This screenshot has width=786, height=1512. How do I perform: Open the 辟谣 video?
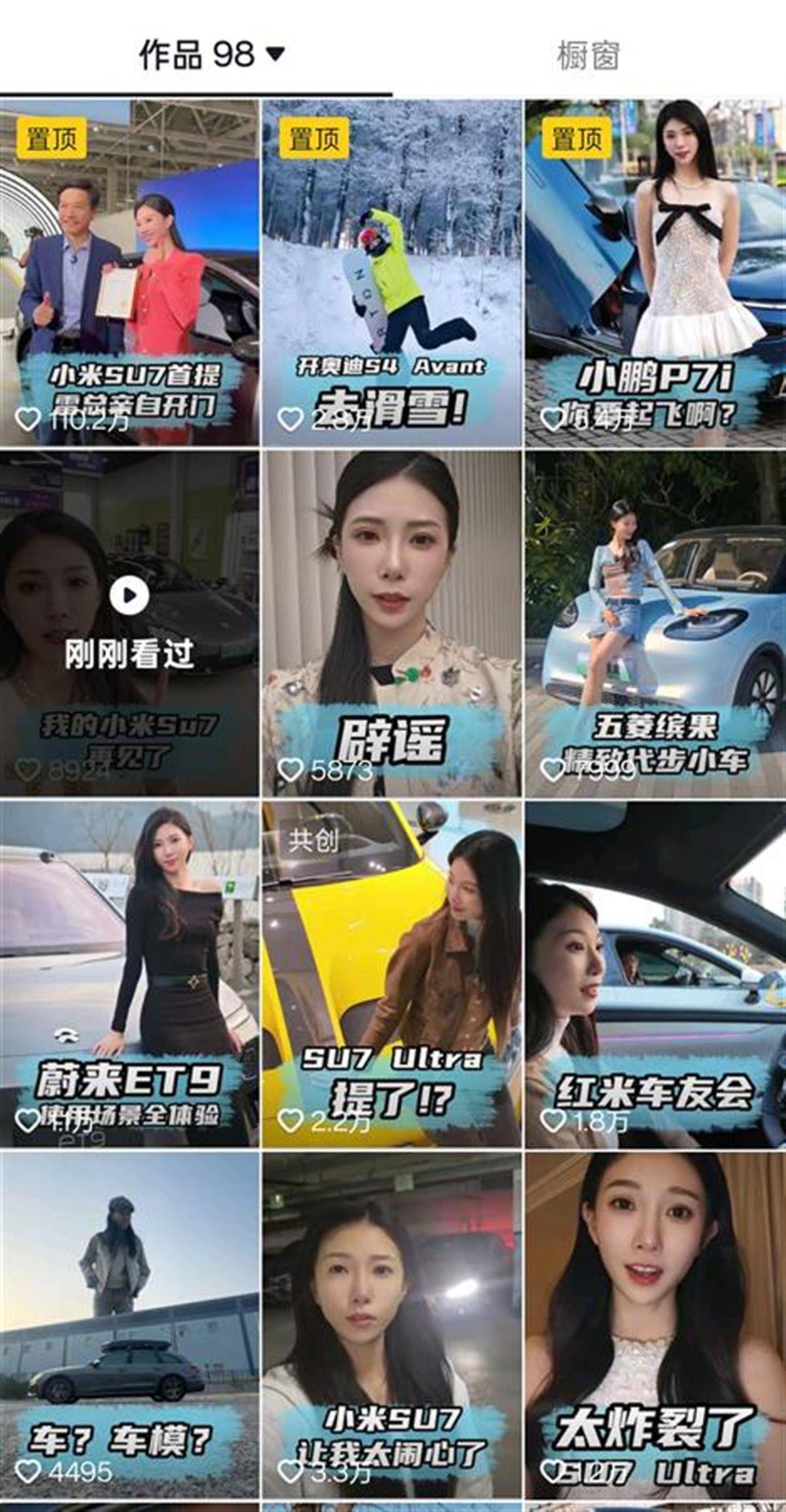click(392, 622)
